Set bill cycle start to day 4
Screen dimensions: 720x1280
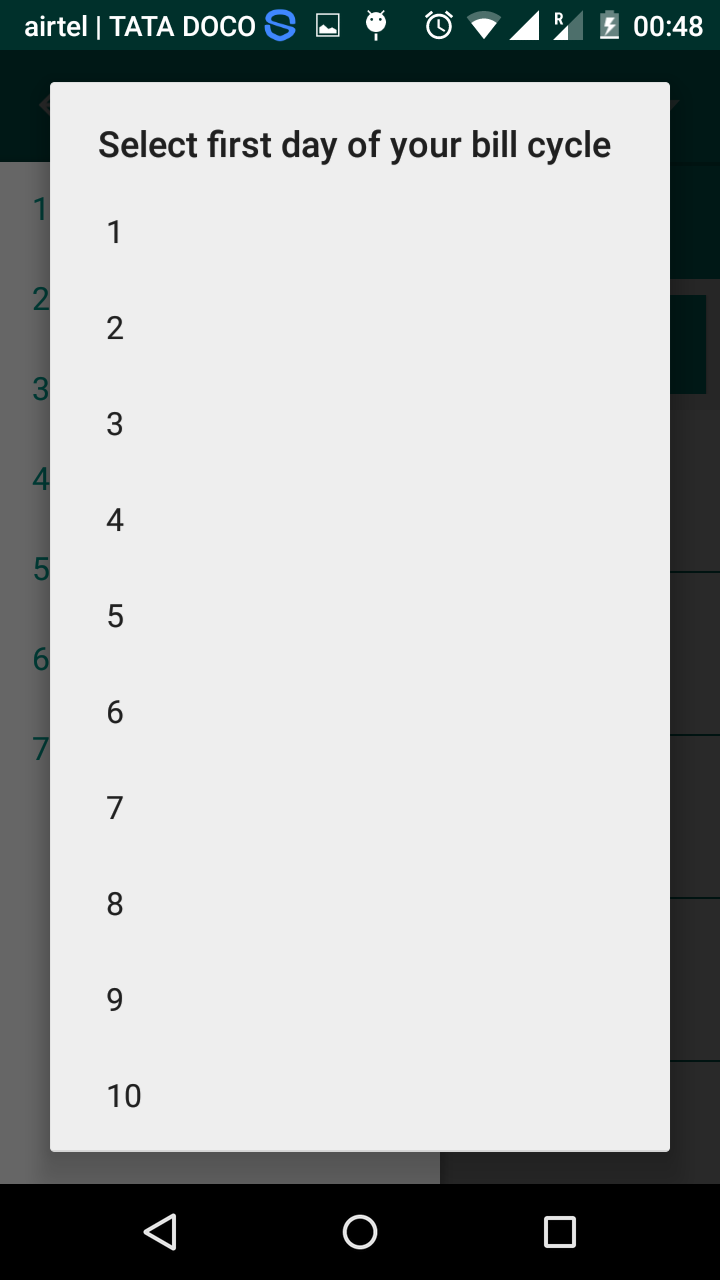360,520
